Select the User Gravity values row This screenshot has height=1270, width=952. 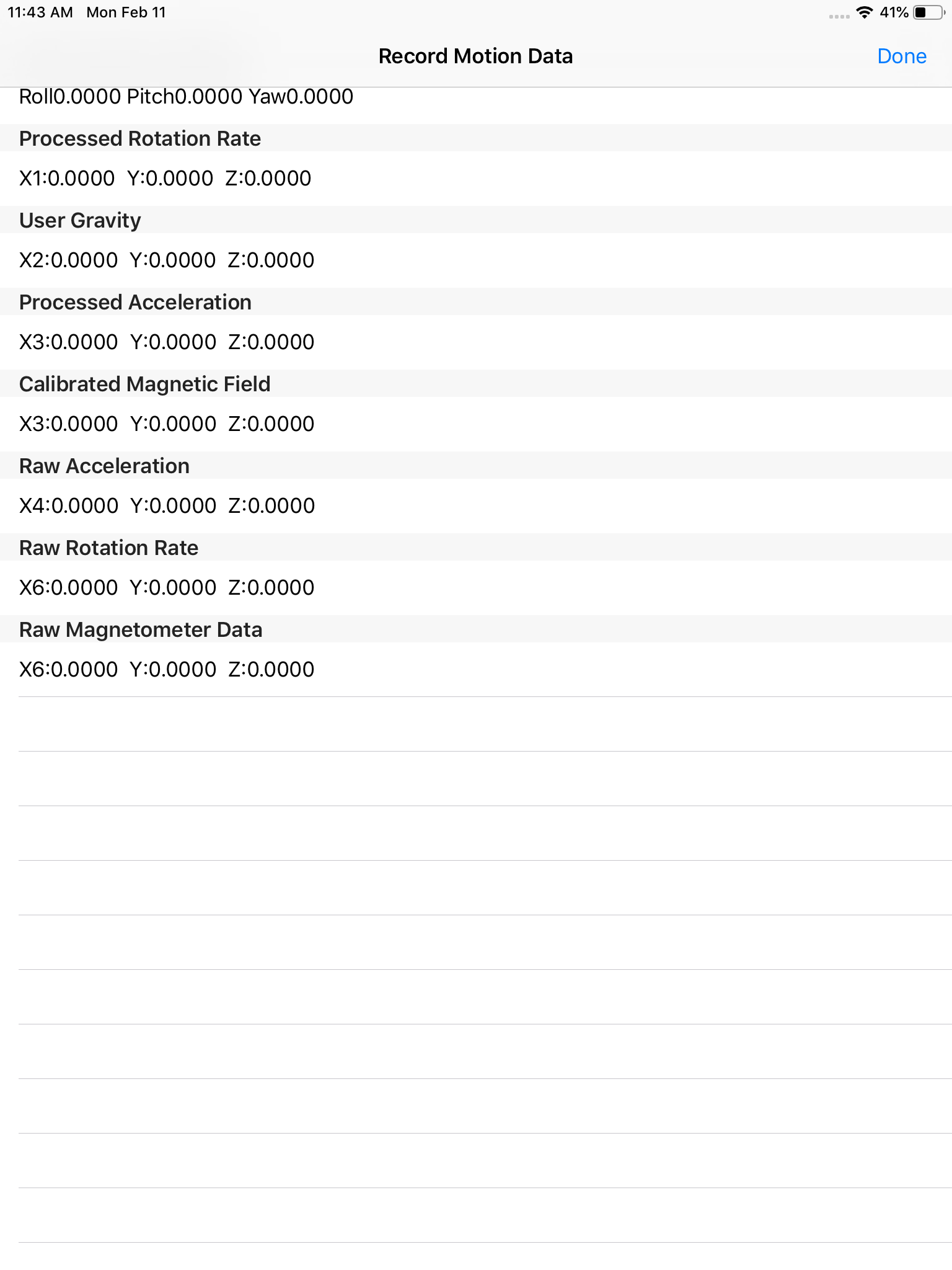coord(167,260)
